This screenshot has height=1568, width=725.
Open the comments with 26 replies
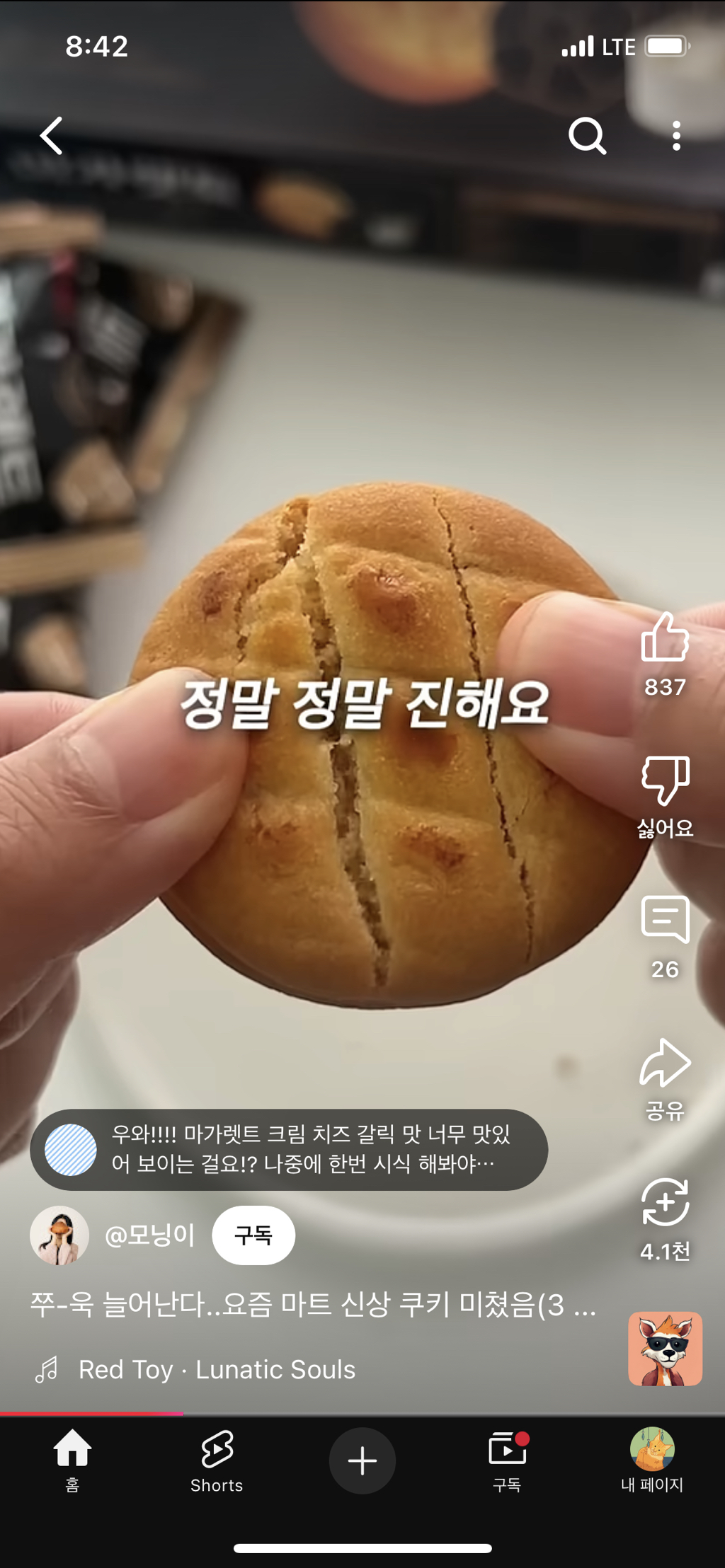pos(665,920)
